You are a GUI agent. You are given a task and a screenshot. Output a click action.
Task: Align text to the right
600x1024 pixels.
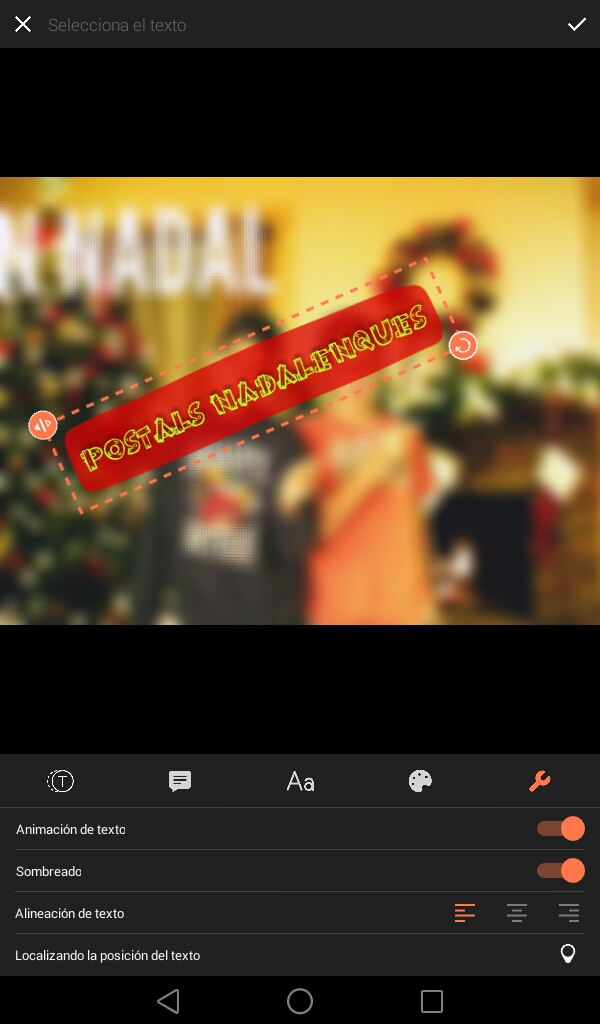coord(569,913)
